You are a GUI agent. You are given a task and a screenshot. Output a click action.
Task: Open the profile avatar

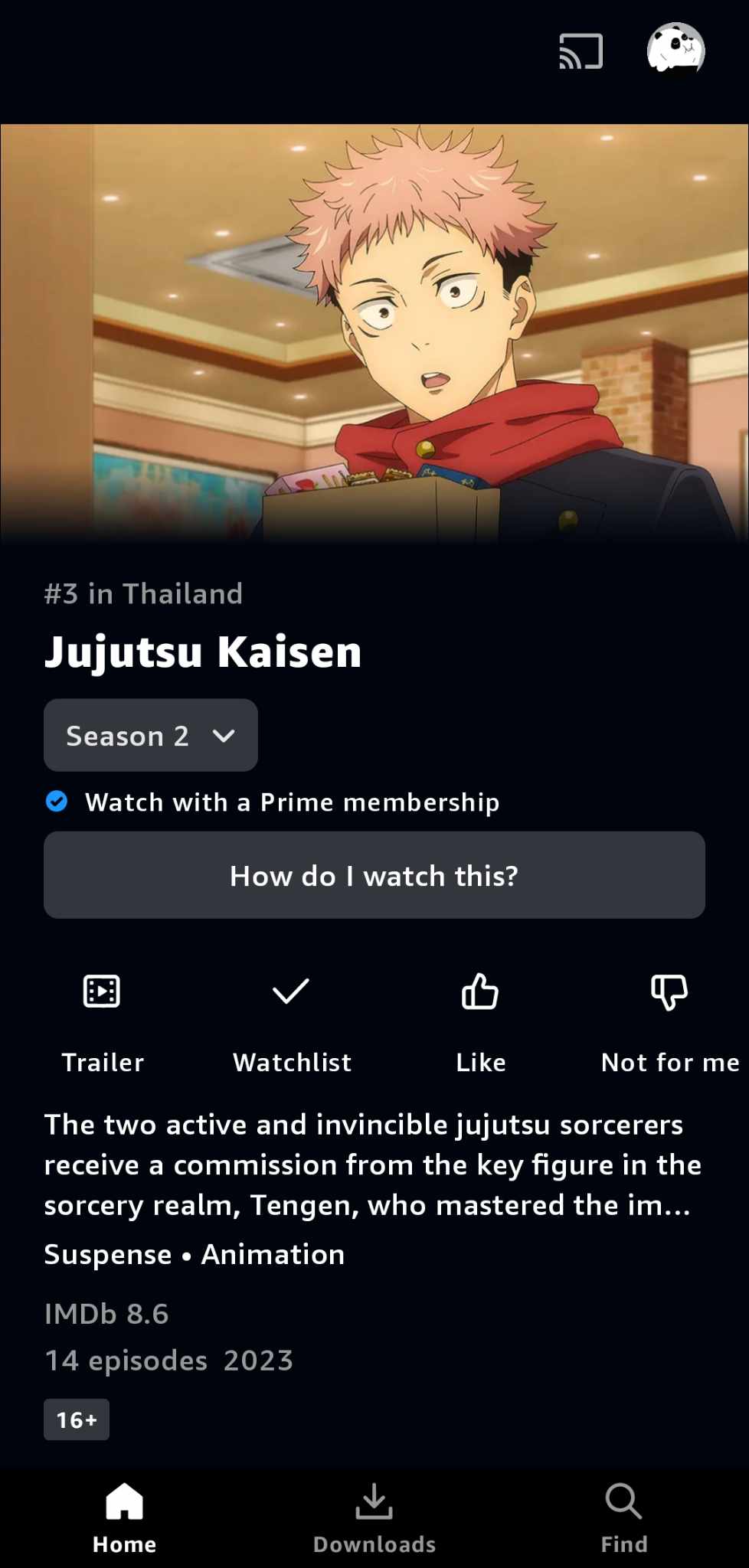coord(675,50)
